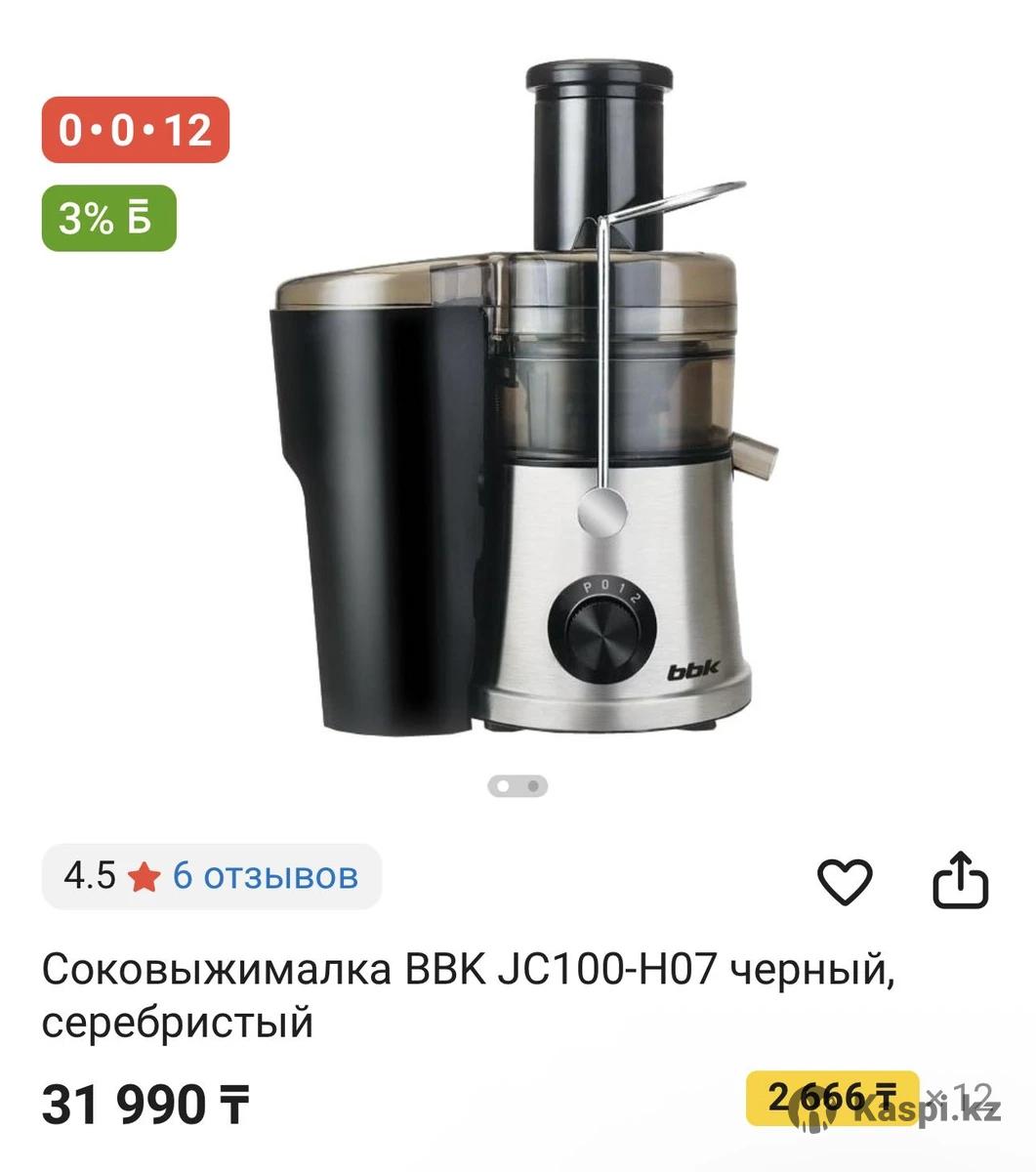1036x1172 pixels.
Task: Share this juicer product page
Action: coord(961,880)
